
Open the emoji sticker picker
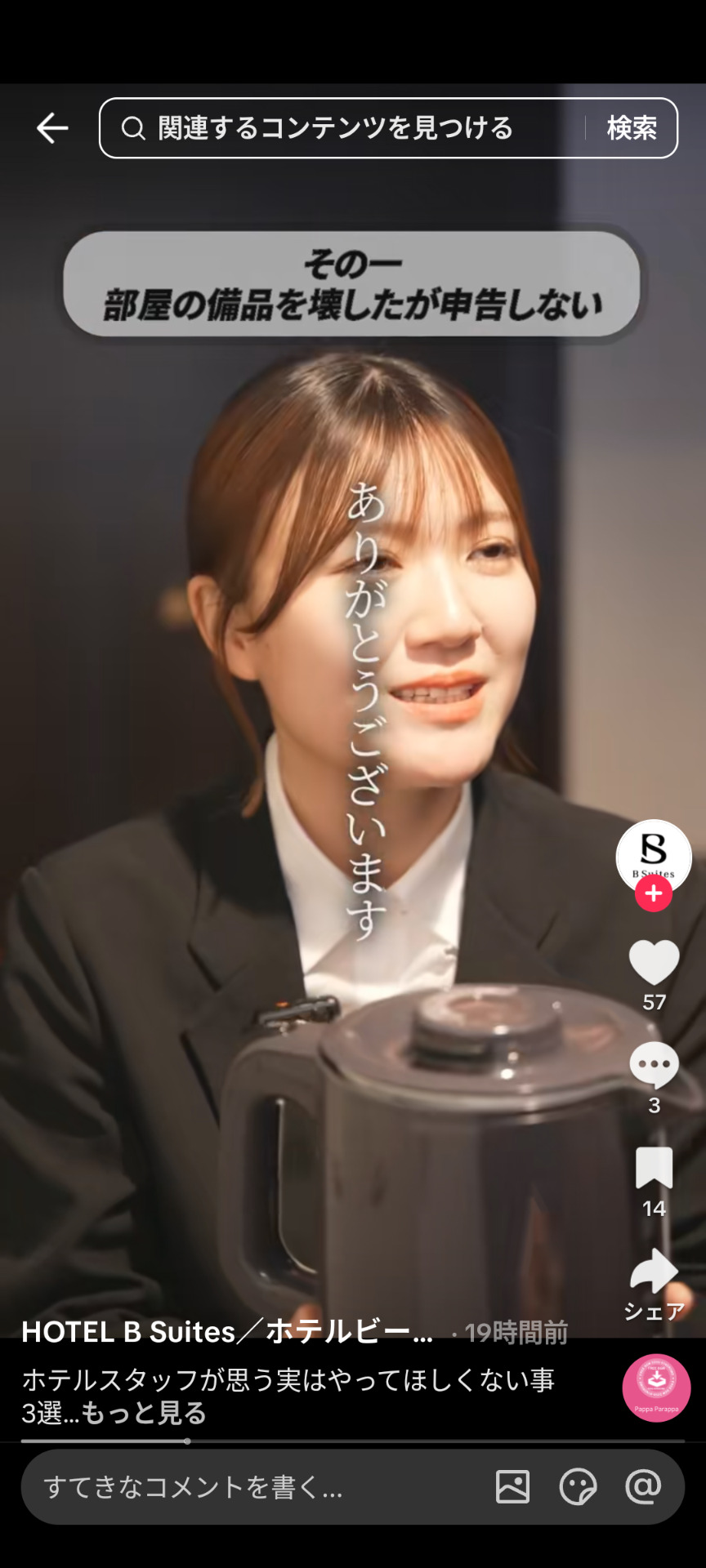pyautogui.click(x=578, y=1487)
